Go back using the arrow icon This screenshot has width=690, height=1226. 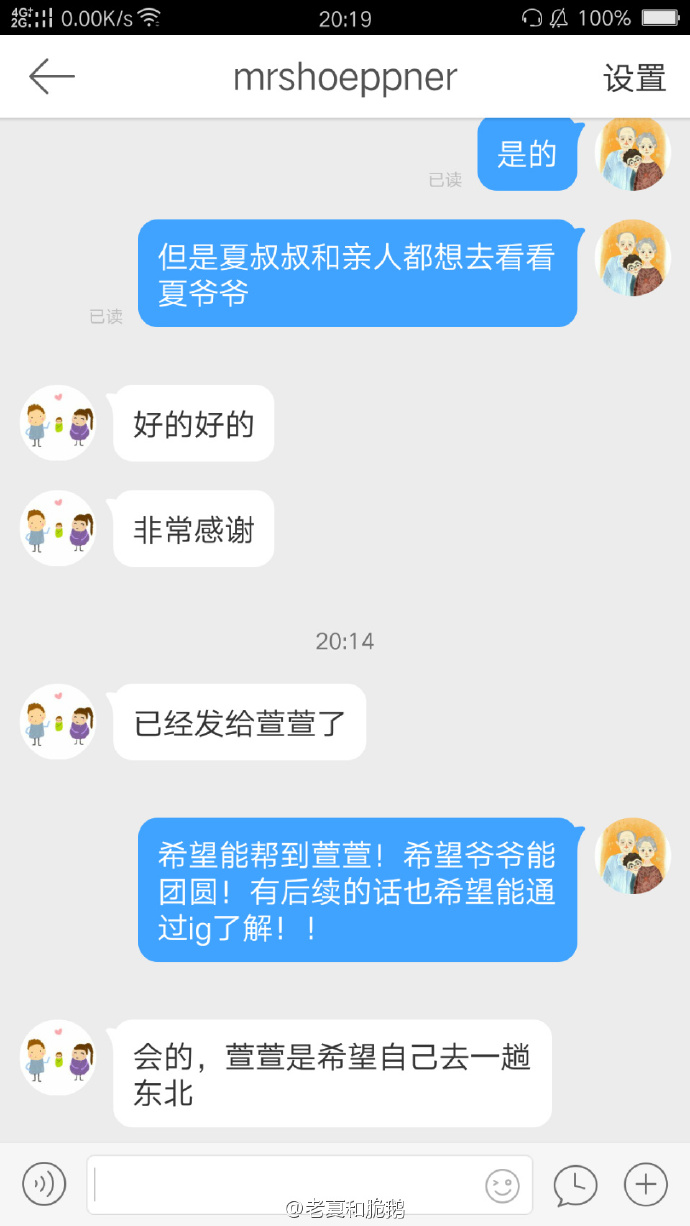point(51,77)
